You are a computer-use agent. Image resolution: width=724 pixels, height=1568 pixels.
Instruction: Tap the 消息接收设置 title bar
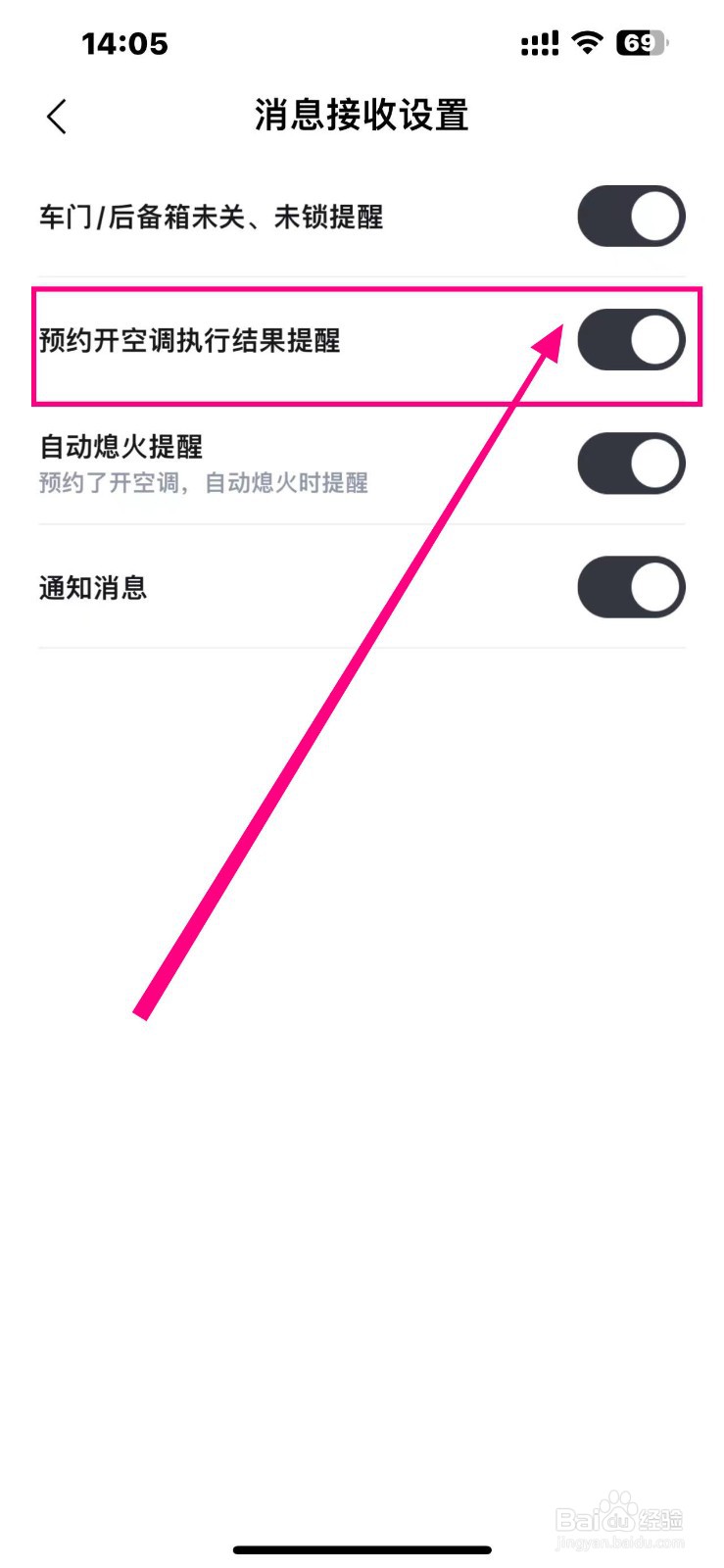(x=362, y=116)
